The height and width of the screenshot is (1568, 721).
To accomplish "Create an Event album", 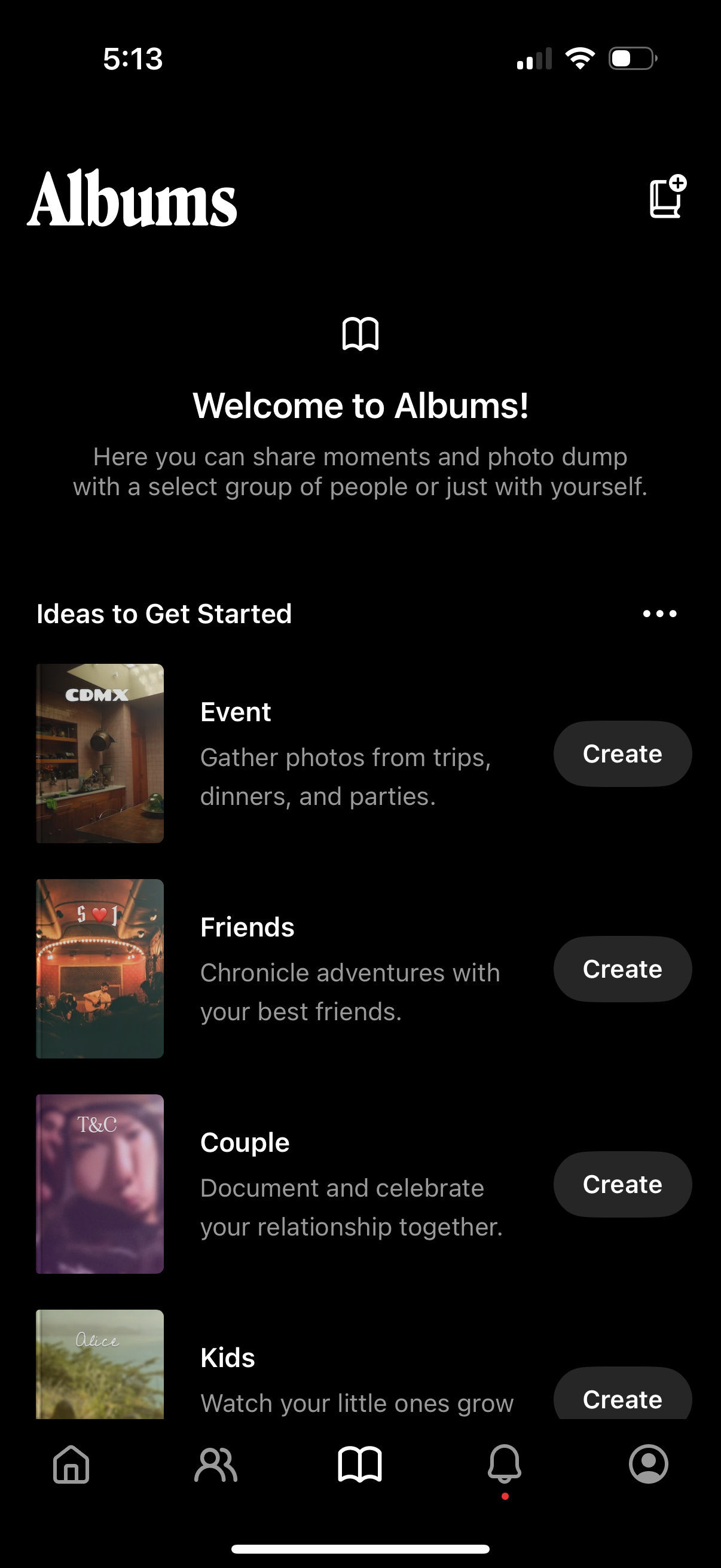I will tap(622, 754).
